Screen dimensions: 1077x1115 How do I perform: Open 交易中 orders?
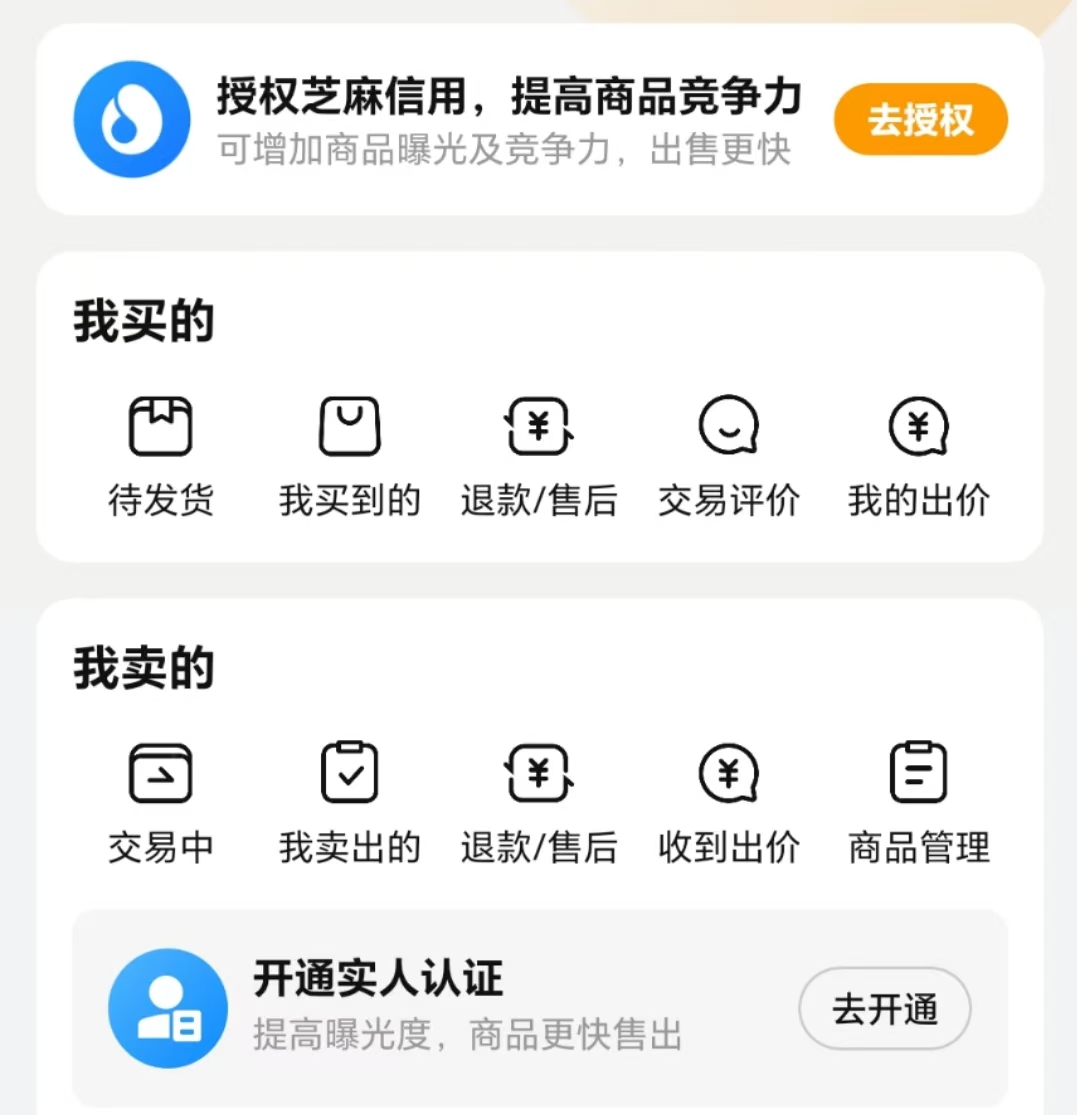160,802
